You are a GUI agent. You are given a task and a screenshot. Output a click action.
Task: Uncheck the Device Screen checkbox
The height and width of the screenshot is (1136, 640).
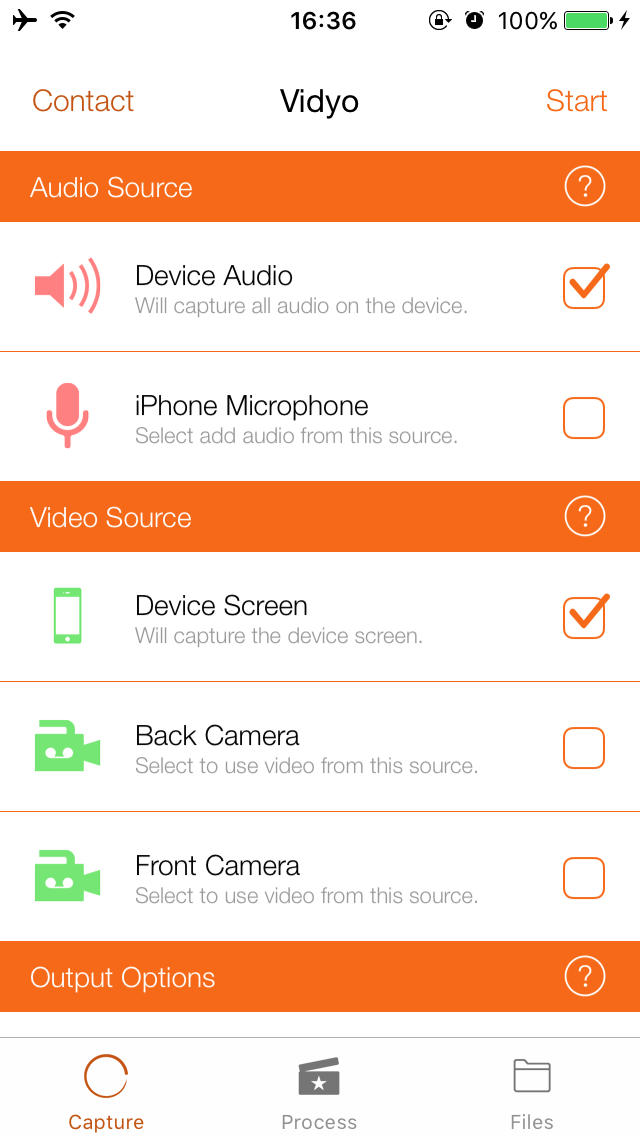(584, 618)
